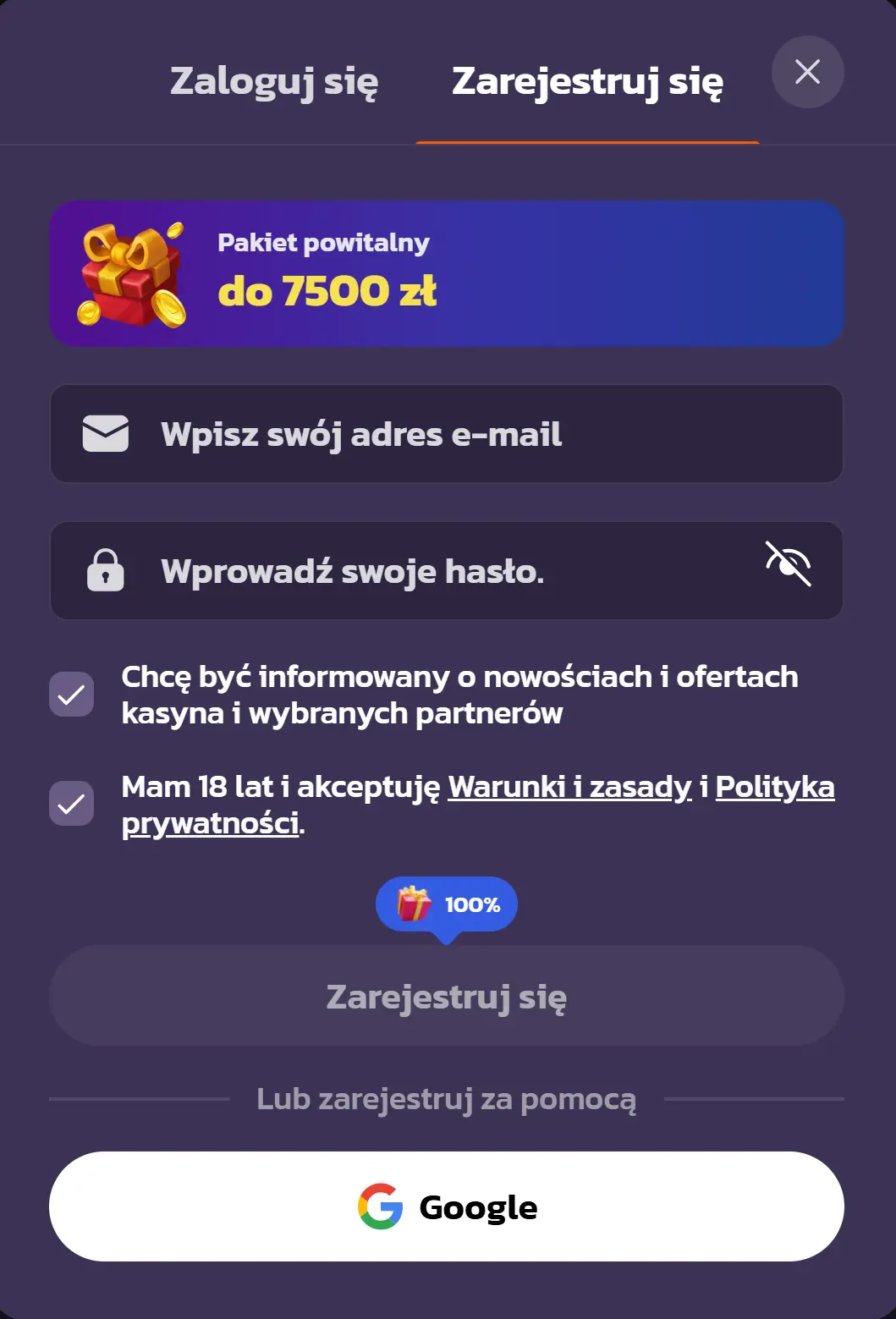
Task: Toggle password visibility eye icon
Action: 788,564
